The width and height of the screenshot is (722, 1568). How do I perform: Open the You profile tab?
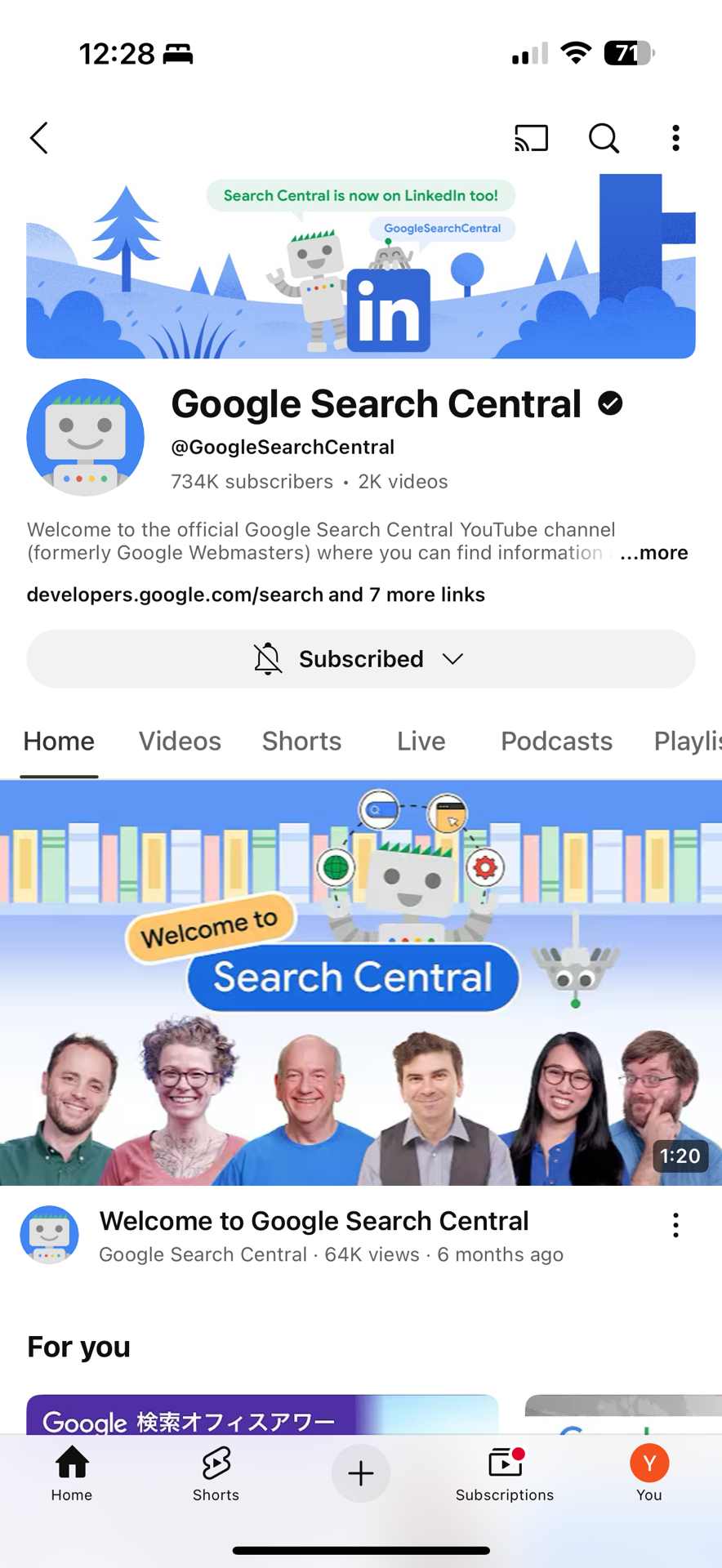click(x=649, y=1472)
